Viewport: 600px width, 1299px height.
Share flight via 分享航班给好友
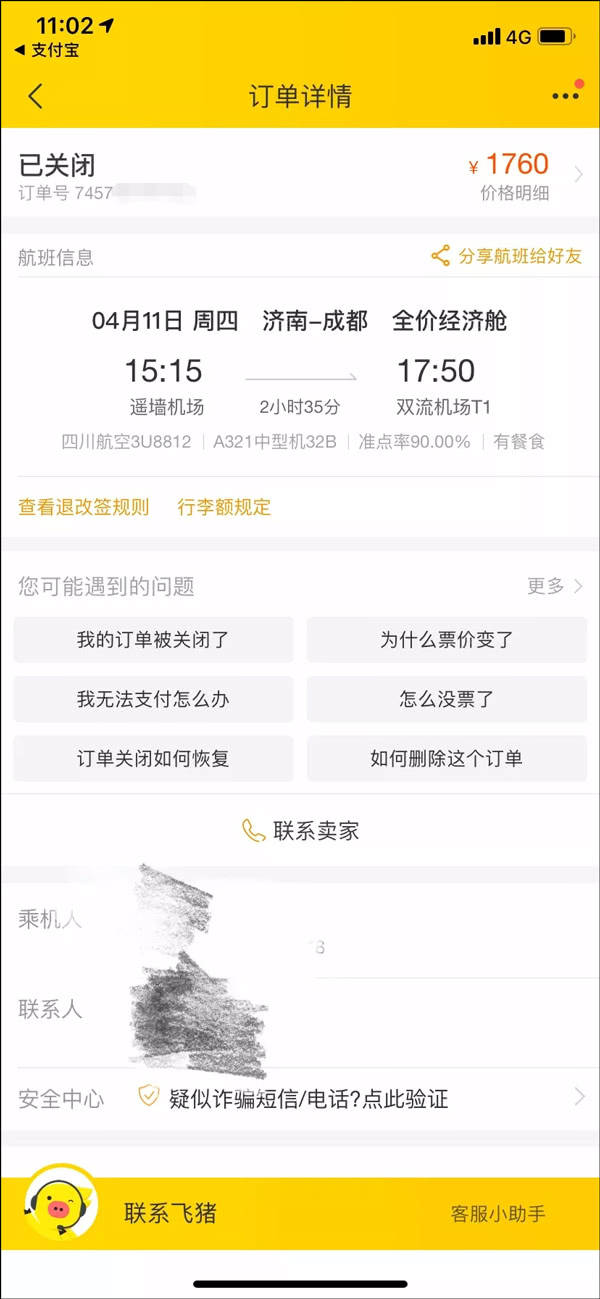pyautogui.click(x=506, y=256)
